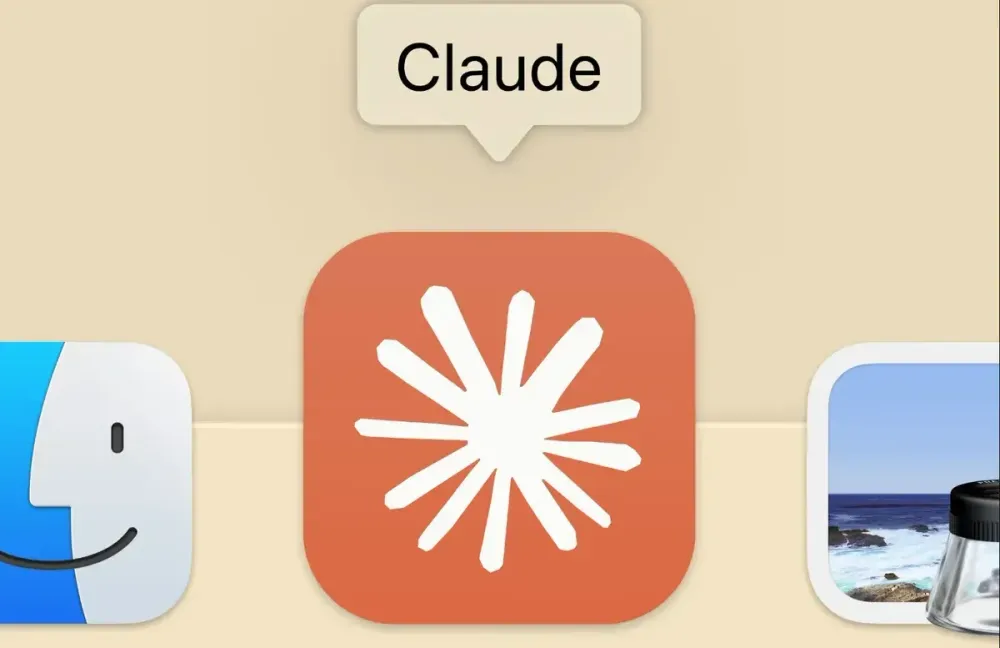Open the Claude app in the dock

point(498,428)
